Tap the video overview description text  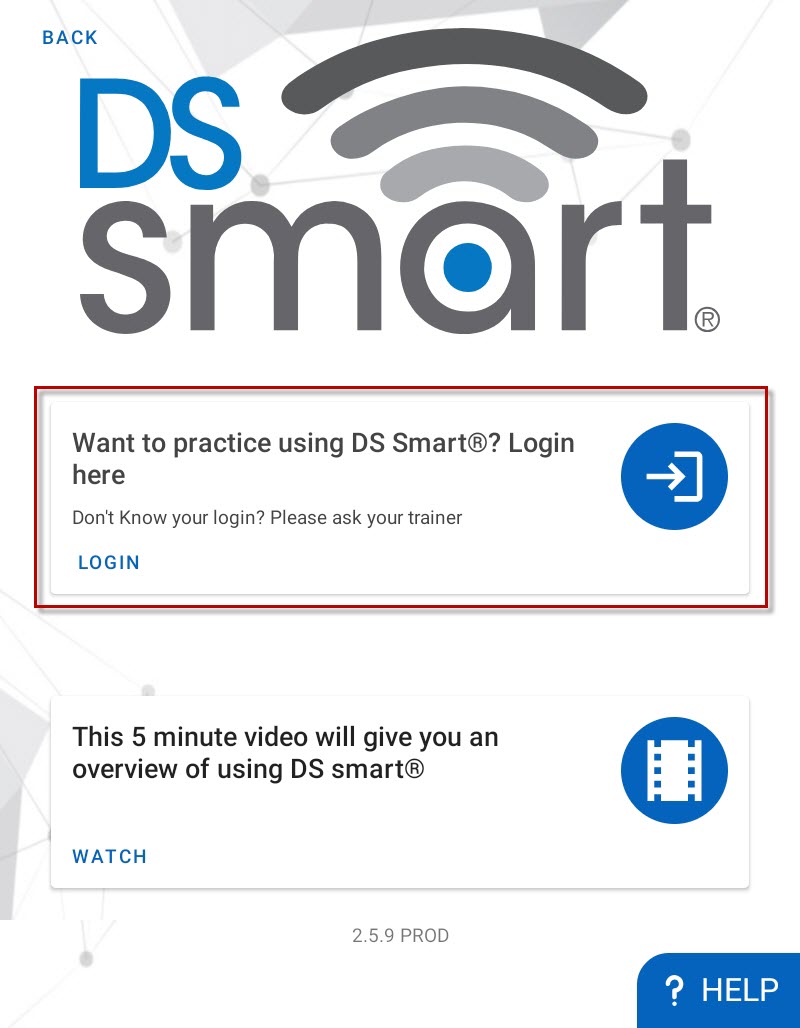pos(285,752)
